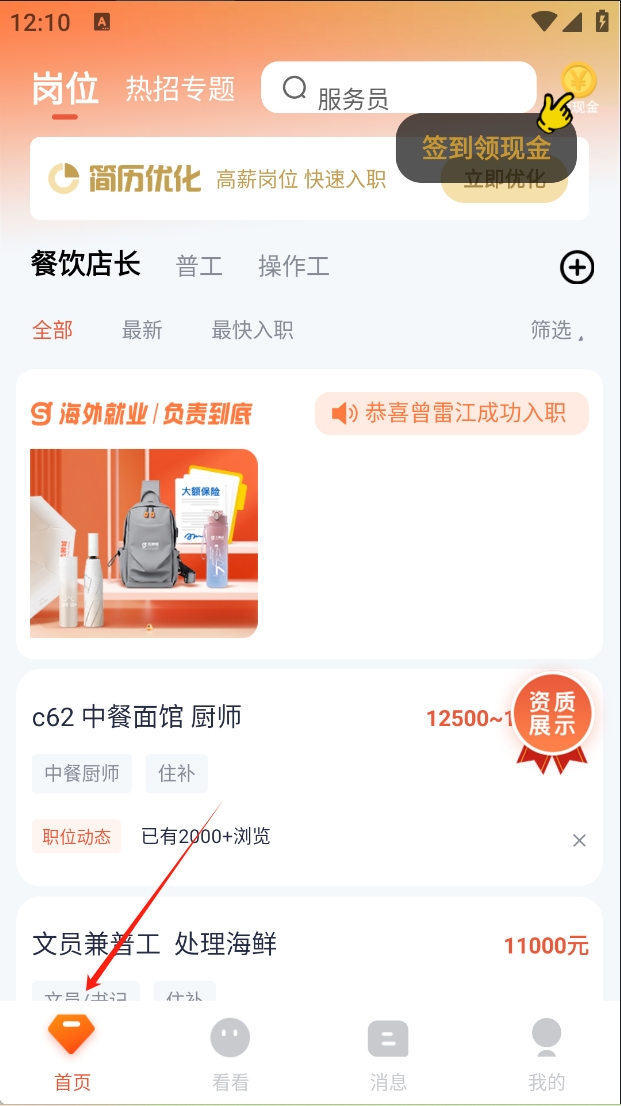The height and width of the screenshot is (1106, 621).
Task: Filter by 最快入职
Action: point(252,330)
